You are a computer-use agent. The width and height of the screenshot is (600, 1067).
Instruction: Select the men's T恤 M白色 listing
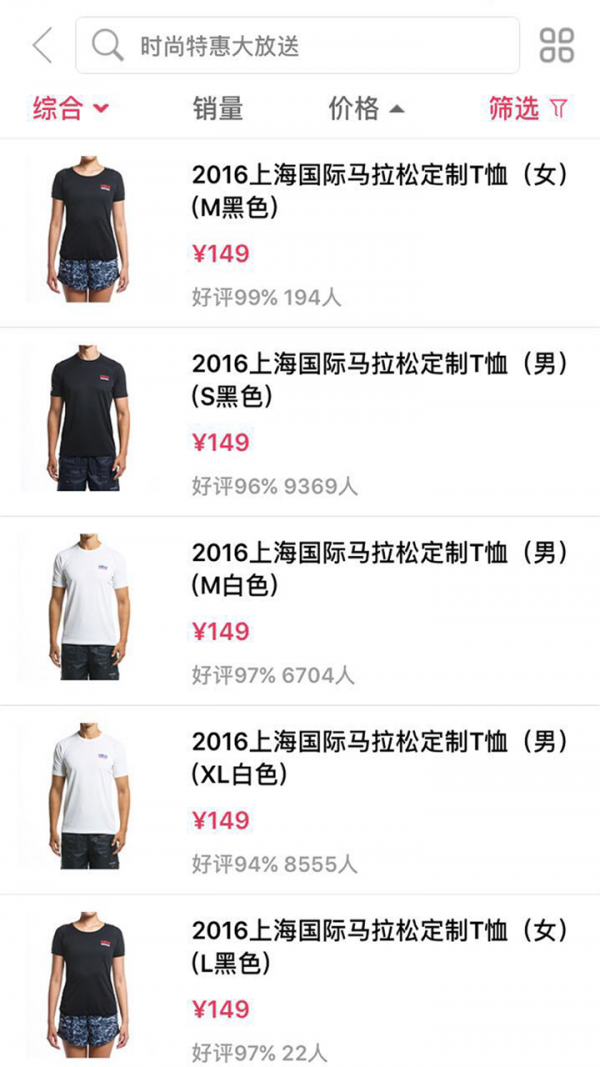tap(380, 569)
